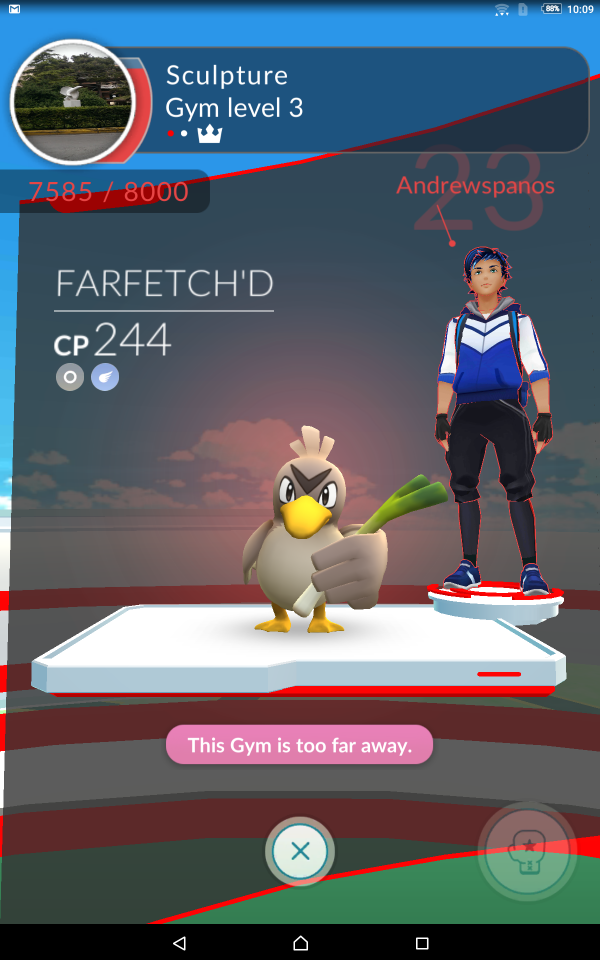Image resolution: width=600 pixels, height=960 pixels.
Task: Open the Sculpture gym photo
Action: 73,102
